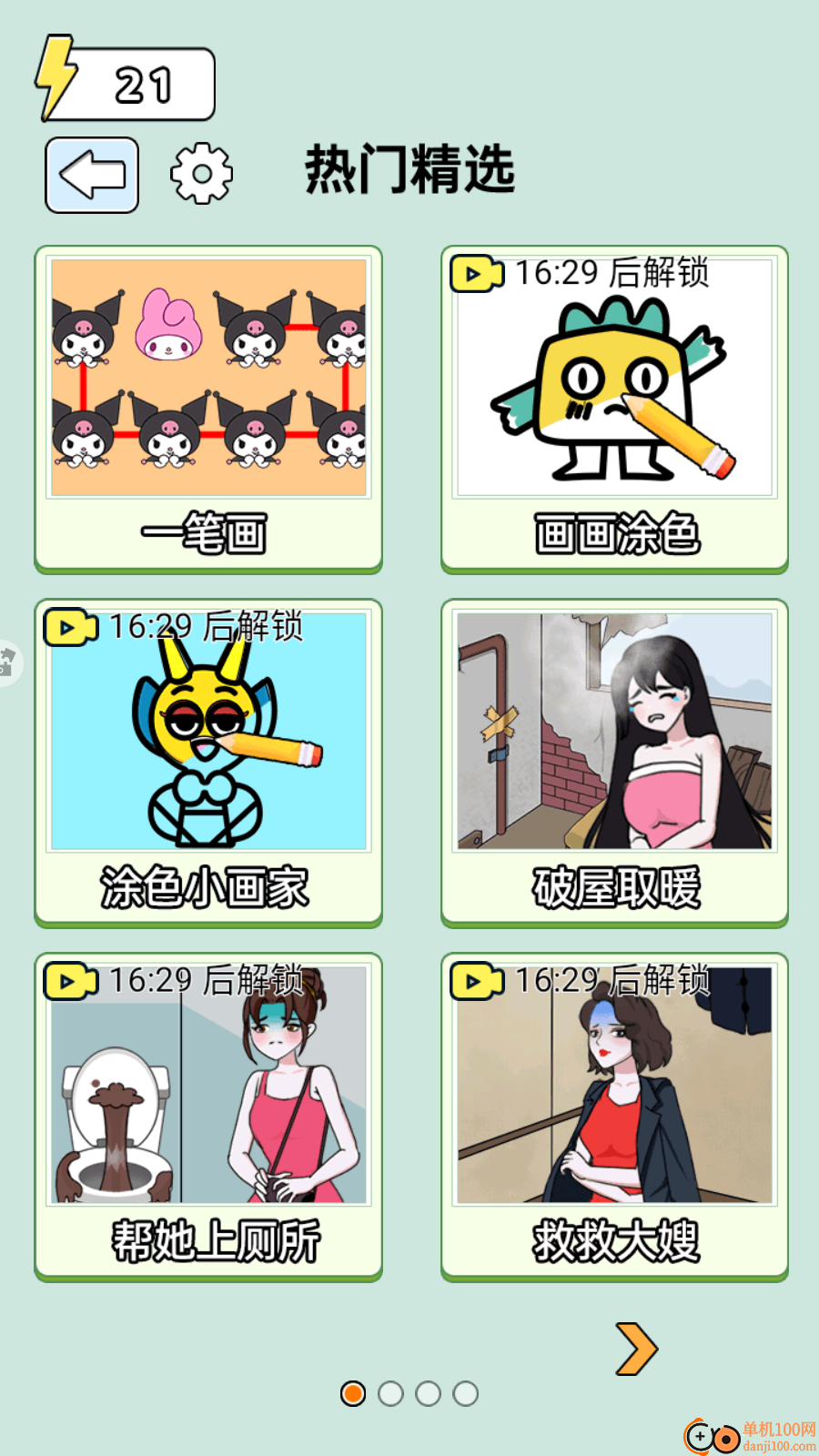Click the video play icon on 画画涂色 card
Screen dimensions: 819x1456
pyautogui.click(x=476, y=273)
